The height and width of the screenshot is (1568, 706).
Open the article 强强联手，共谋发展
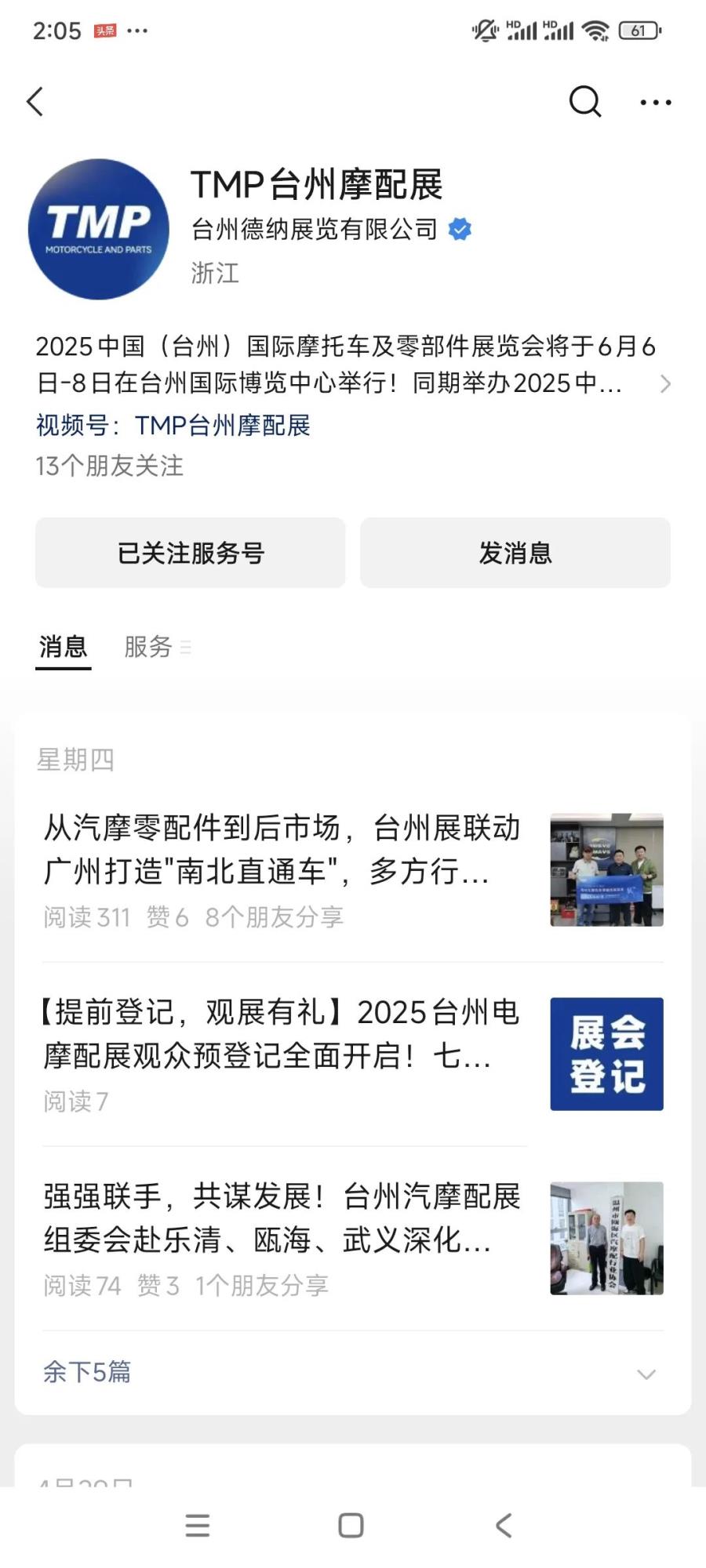[x=353, y=1239]
